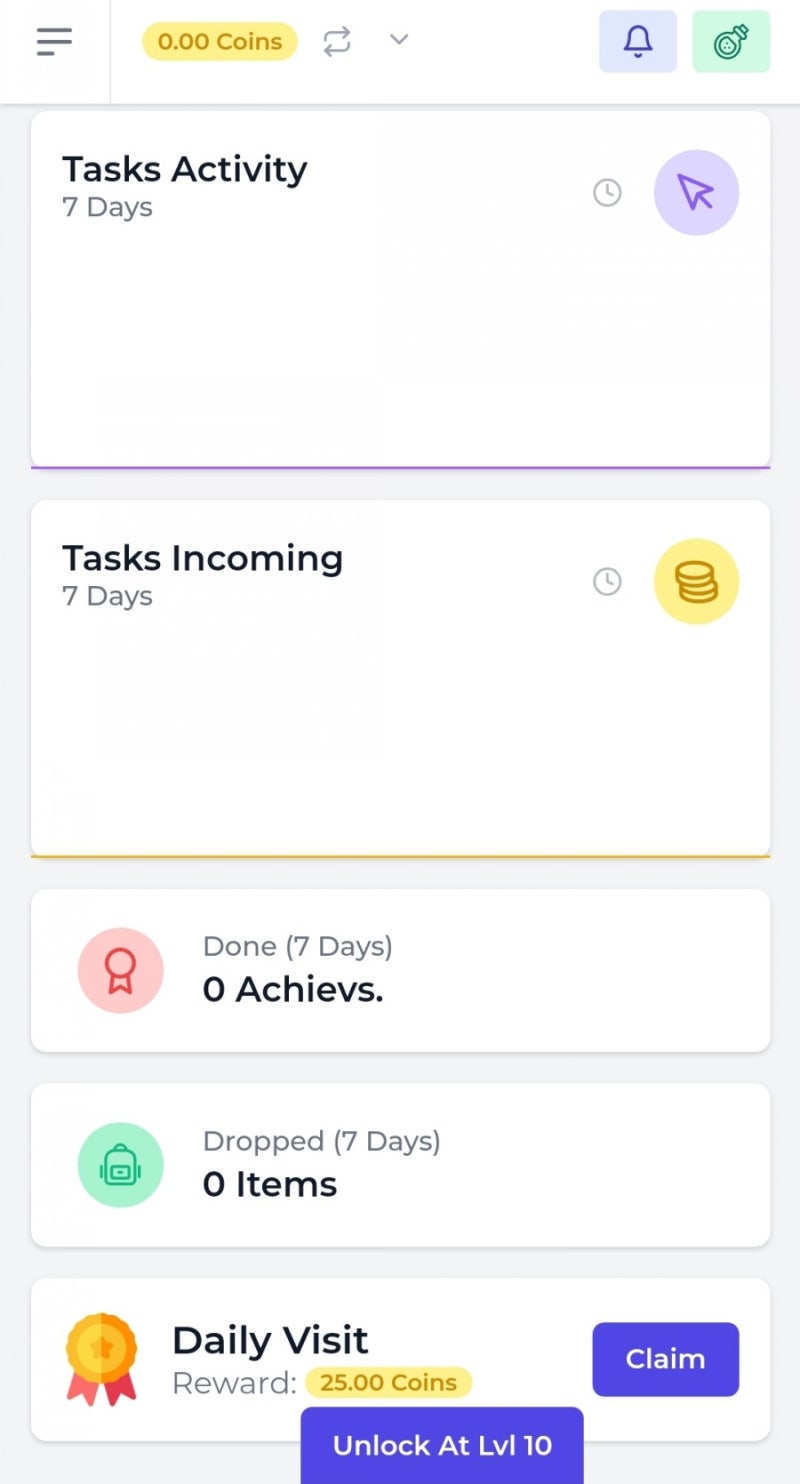800x1484 pixels.
Task: Open the hamburger navigation menu
Action: [54, 41]
